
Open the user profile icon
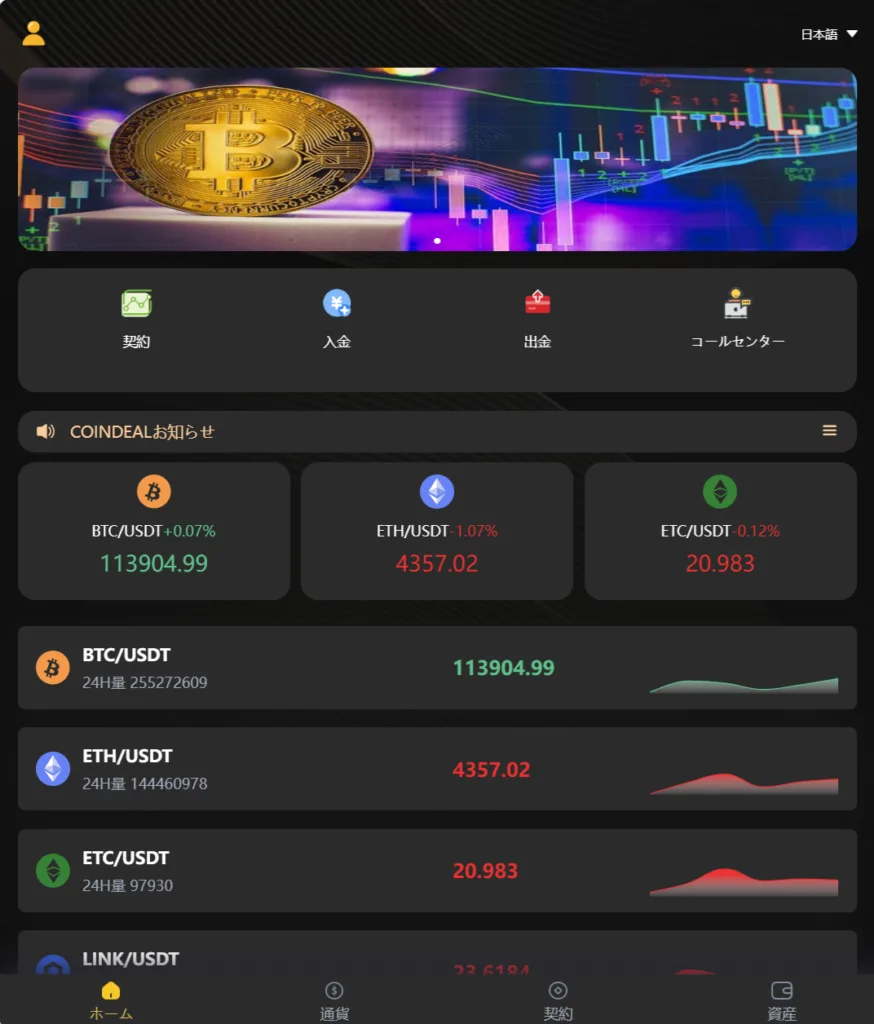pos(33,34)
